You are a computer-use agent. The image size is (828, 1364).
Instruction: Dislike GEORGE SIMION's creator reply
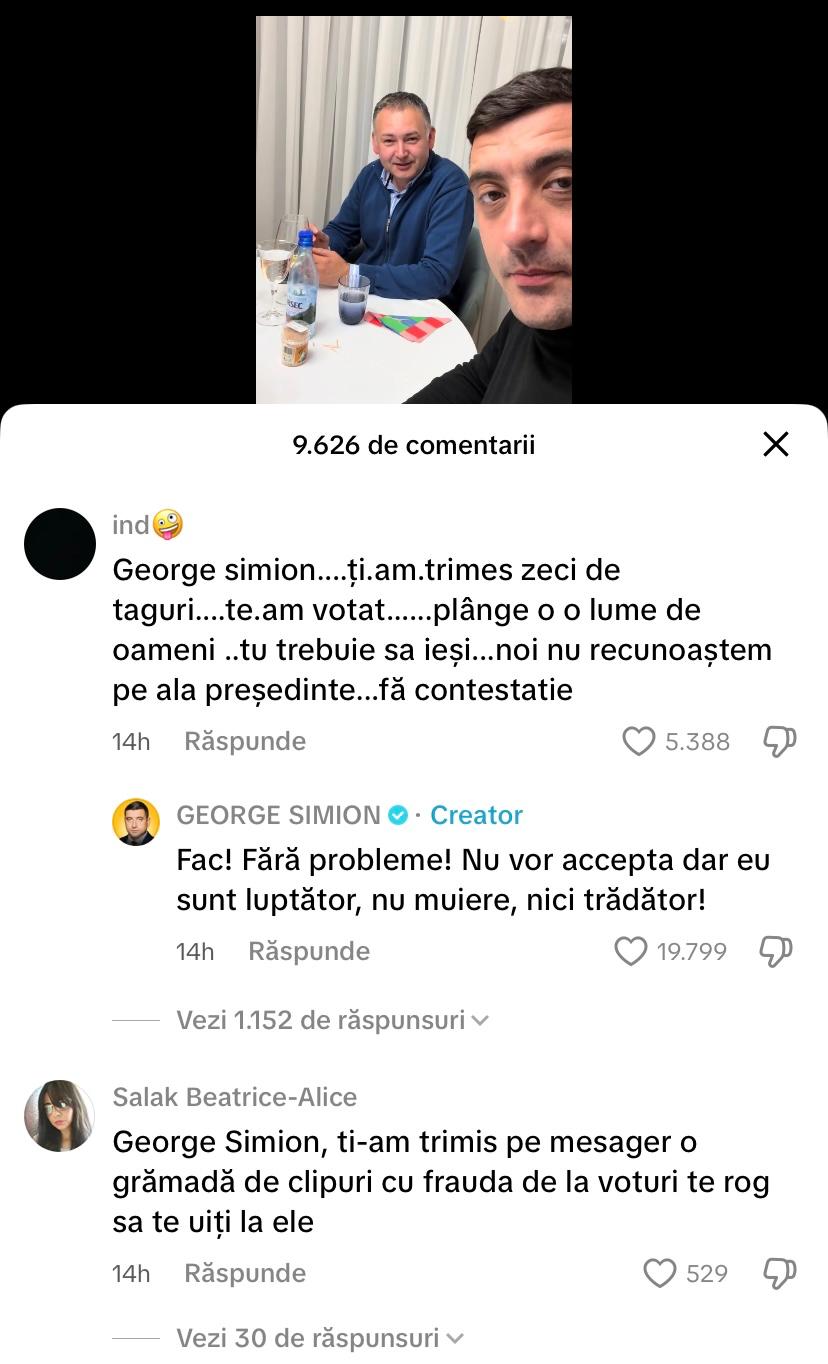point(776,951)
